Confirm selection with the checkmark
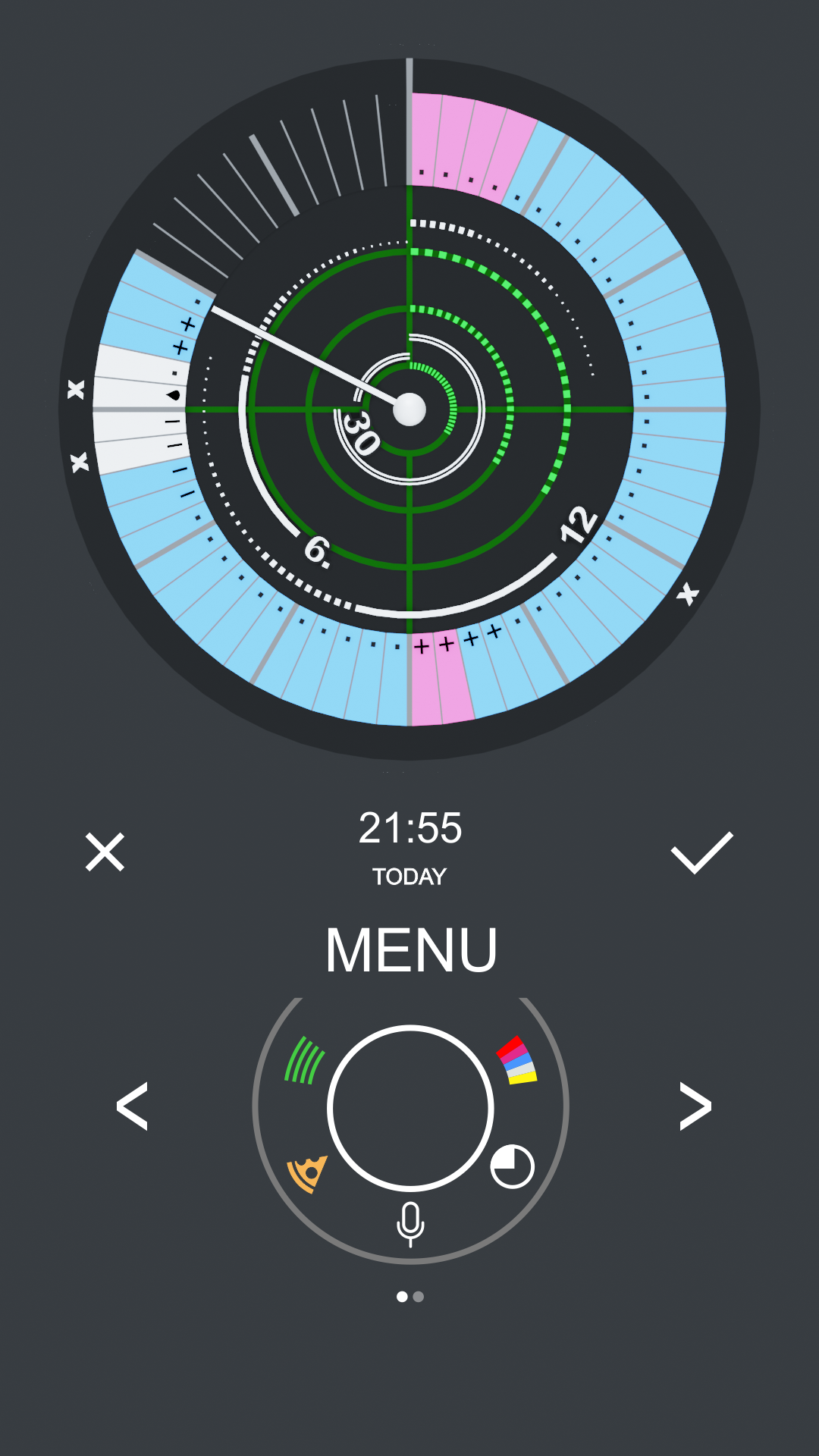The width and height of the screenshot is (819, 1456). tap(701, 852)
